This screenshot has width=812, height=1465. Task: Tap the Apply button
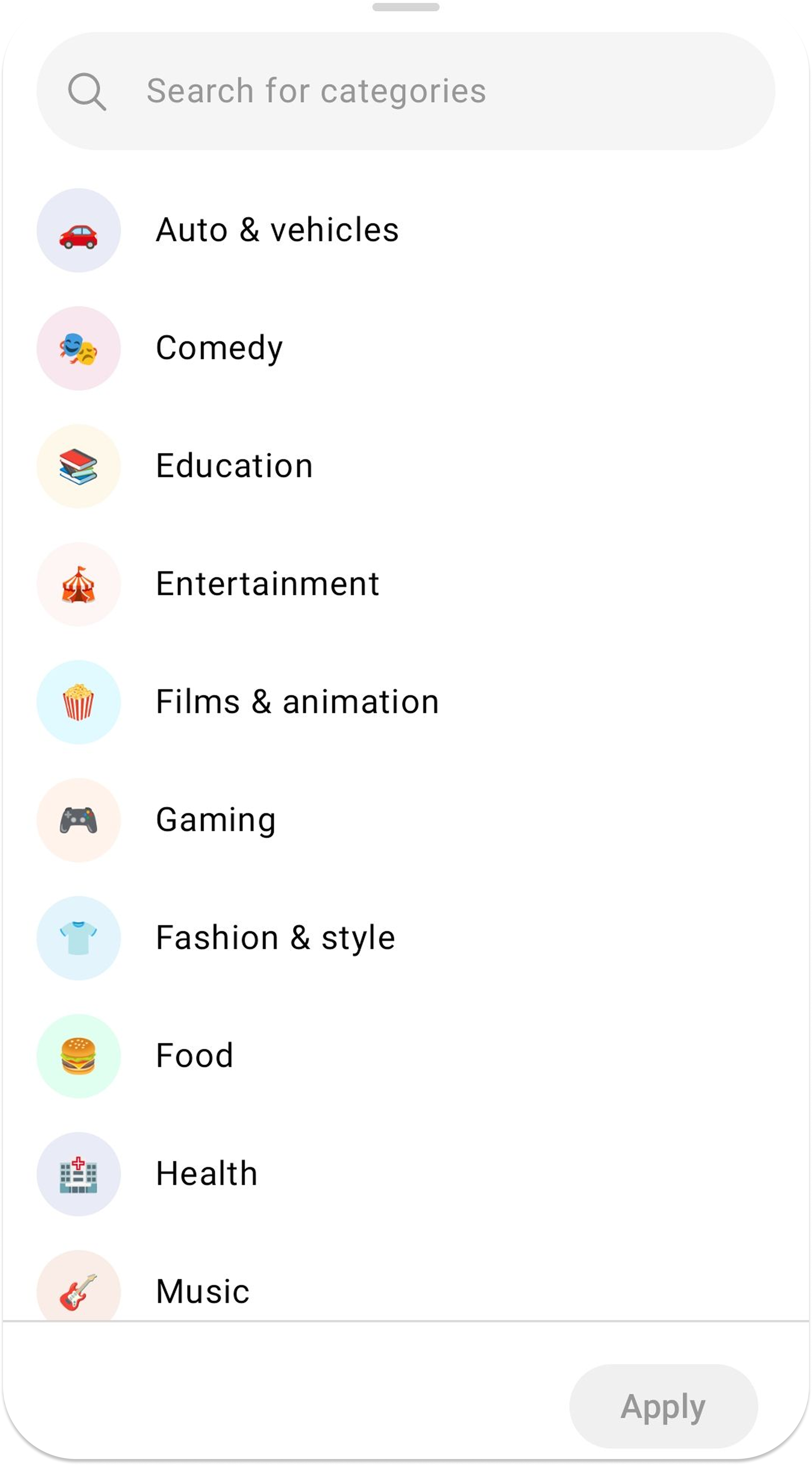tap(663, 1406)
